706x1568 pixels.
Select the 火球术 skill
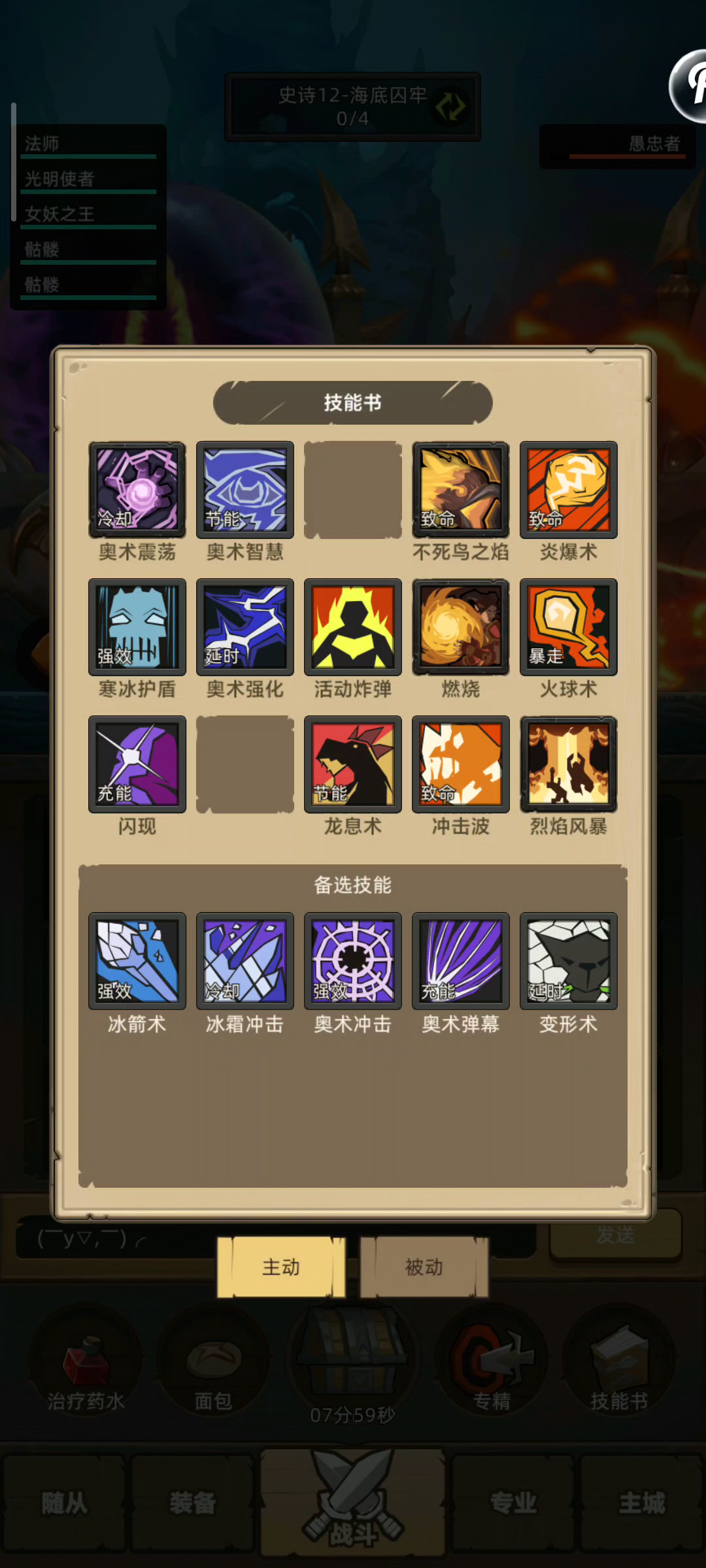569,627
